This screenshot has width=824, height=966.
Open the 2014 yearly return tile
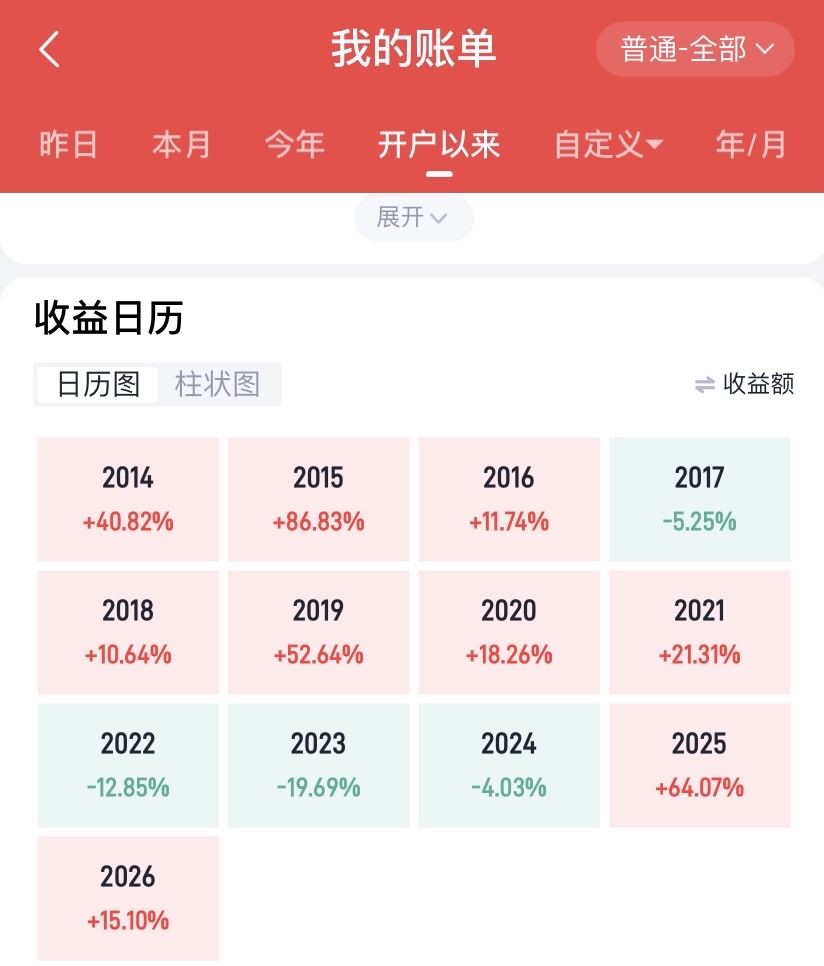(x=128, y=498)
